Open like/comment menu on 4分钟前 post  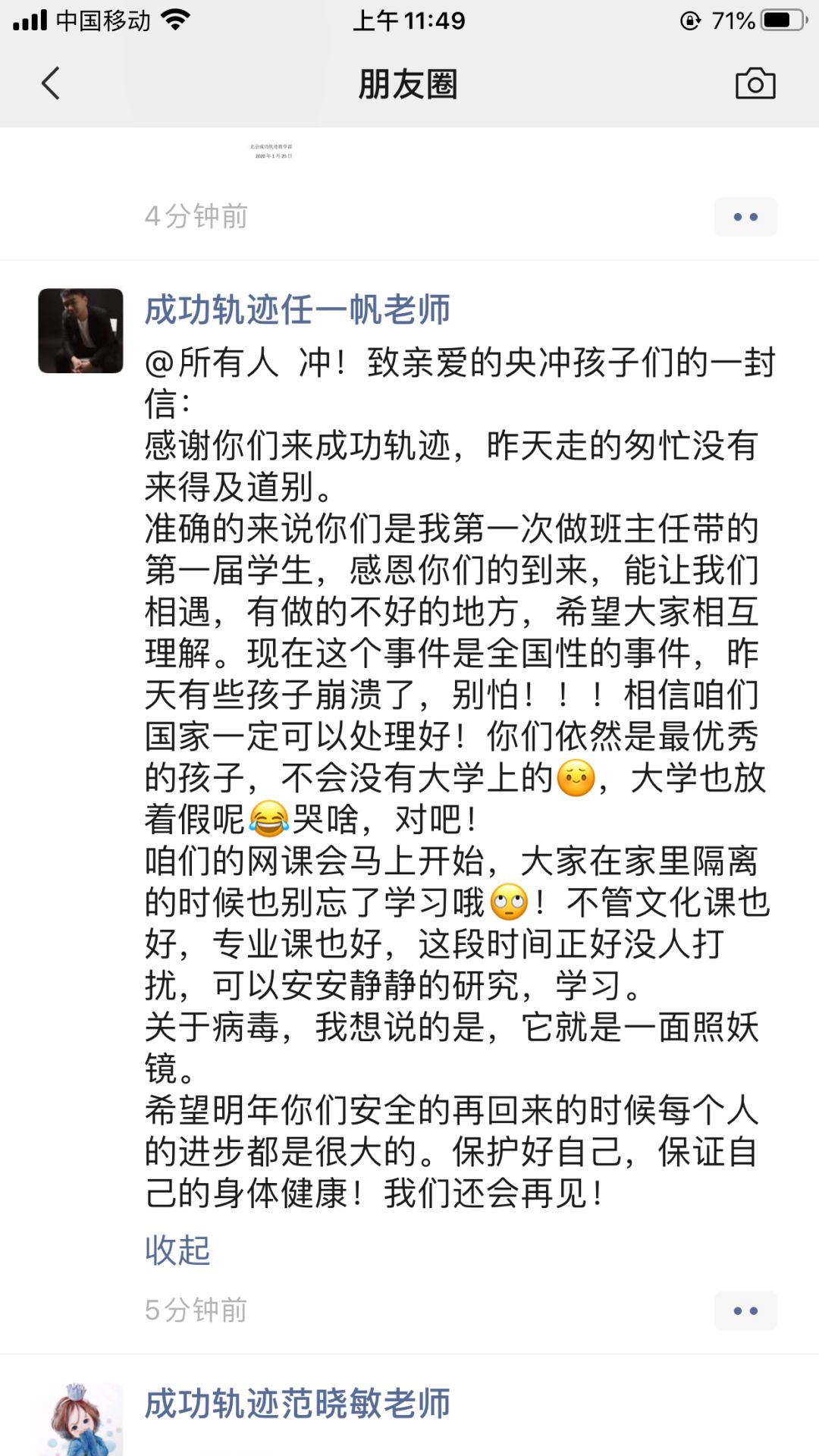[745, 217]
